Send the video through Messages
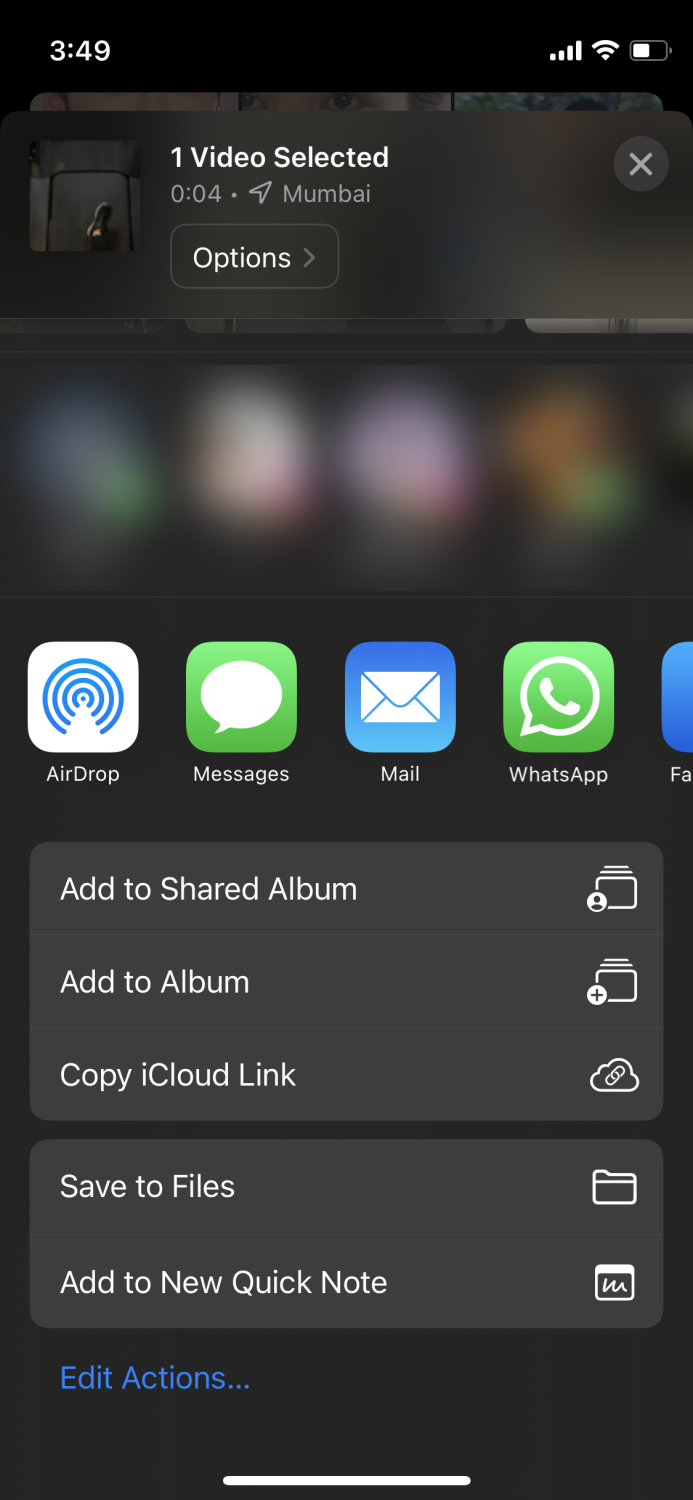Viewport: 693px width, 1500px height. point(241,697)
